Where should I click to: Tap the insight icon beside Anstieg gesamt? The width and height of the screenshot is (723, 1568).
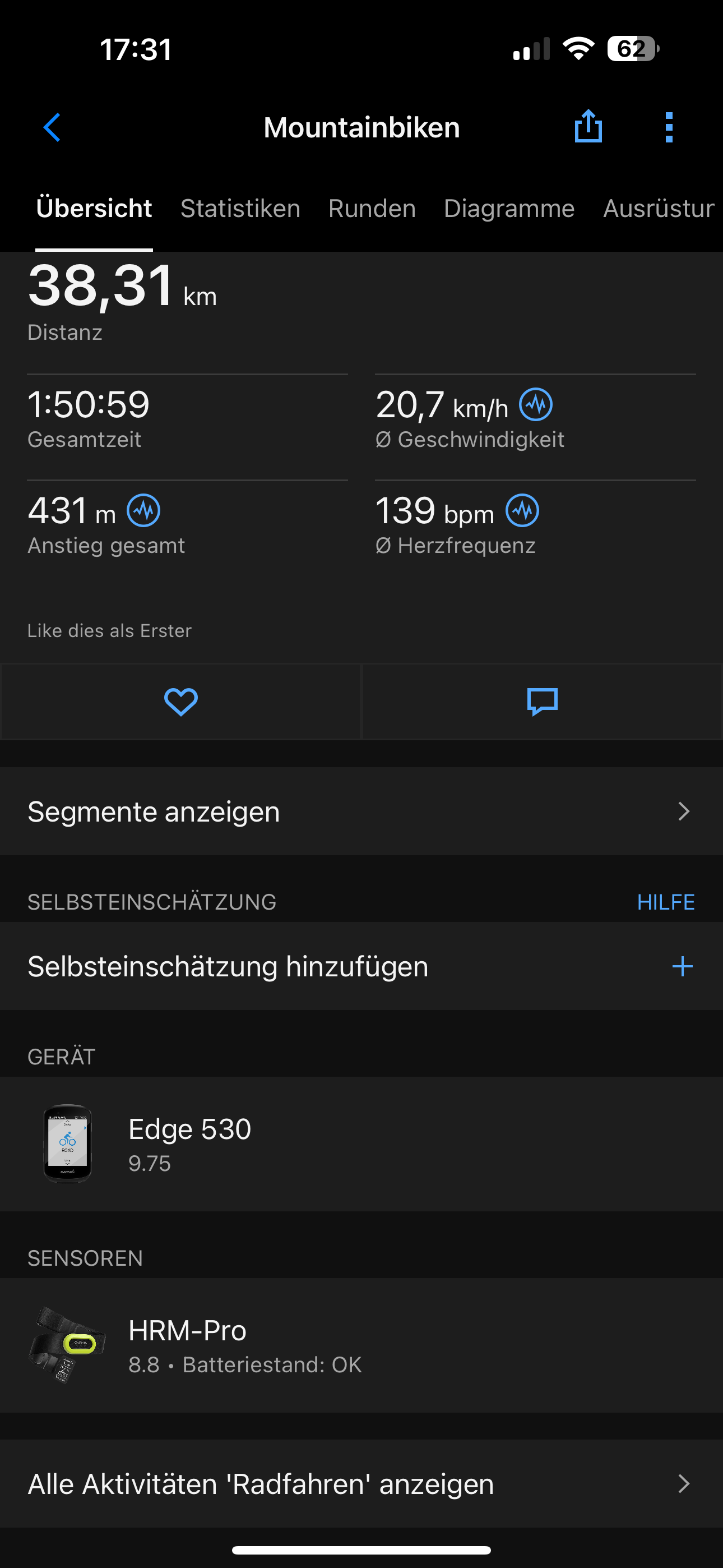click(143, 511)
